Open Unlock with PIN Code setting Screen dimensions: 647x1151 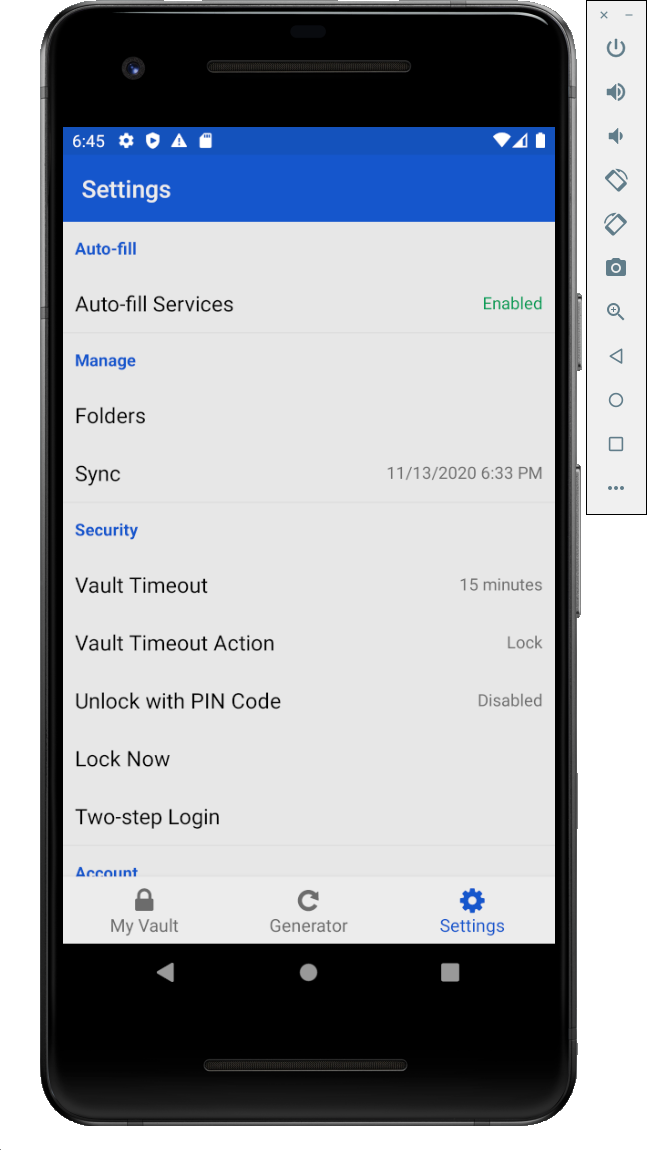point(308,701)
